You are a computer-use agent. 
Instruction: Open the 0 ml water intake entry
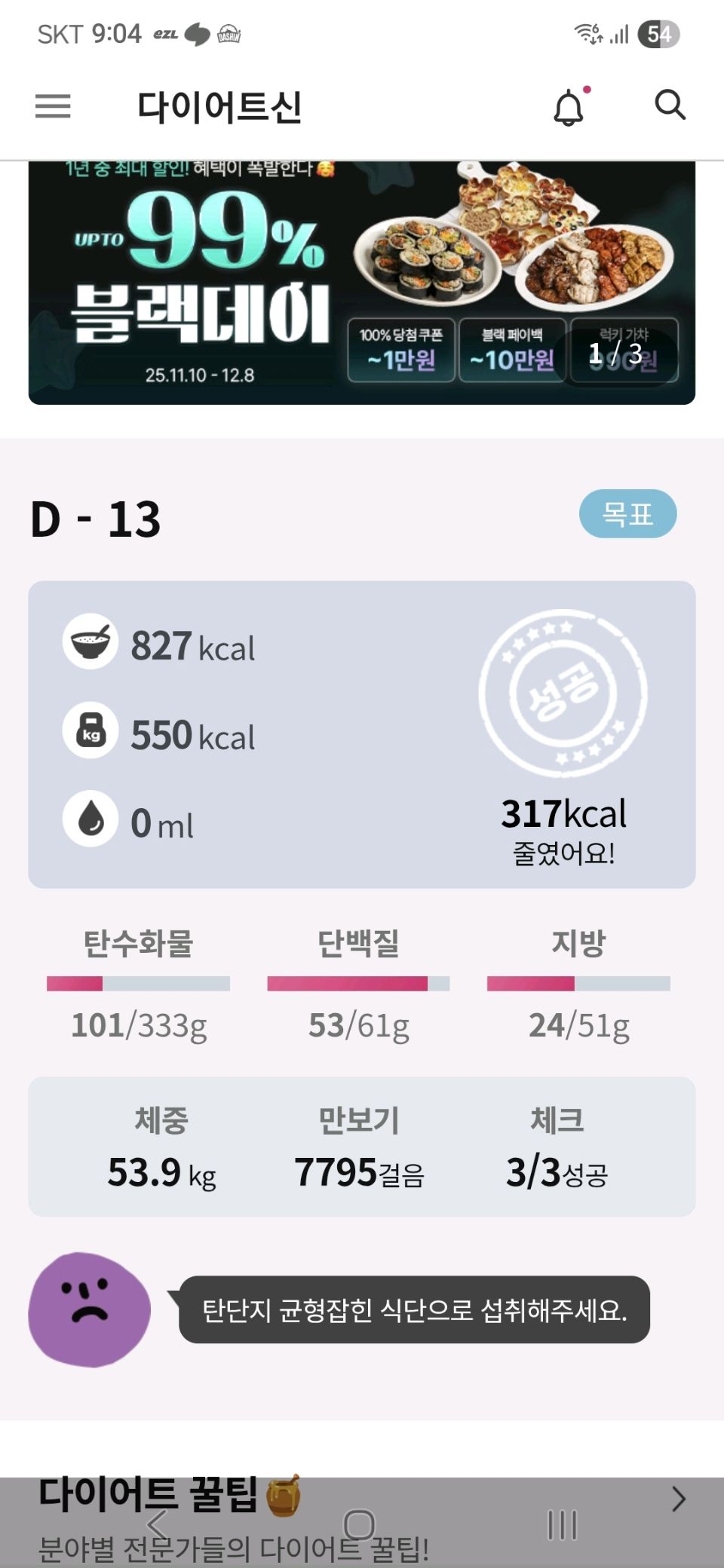coord(132,822)
